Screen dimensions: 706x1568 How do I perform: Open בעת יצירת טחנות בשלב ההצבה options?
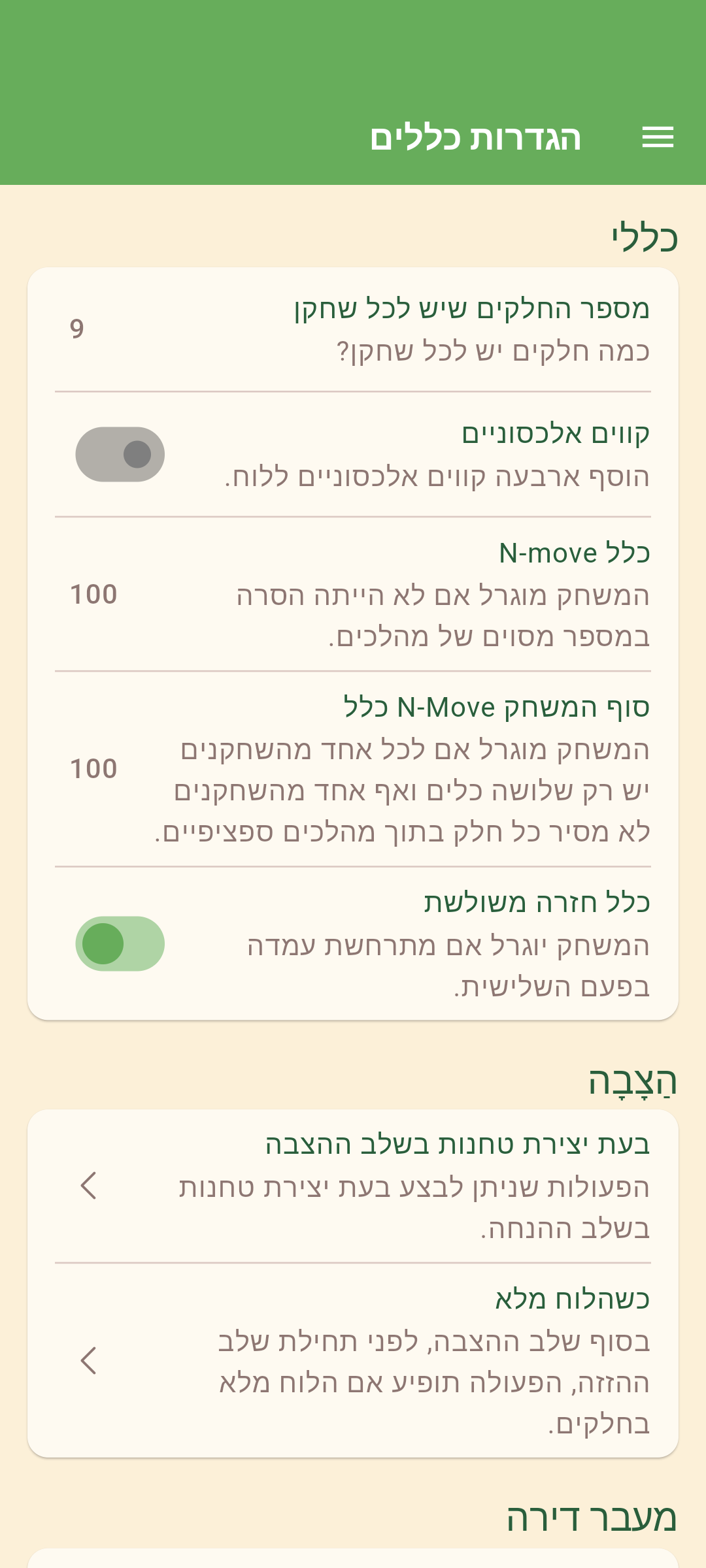pyautogui.click(x=353, y=1186)
